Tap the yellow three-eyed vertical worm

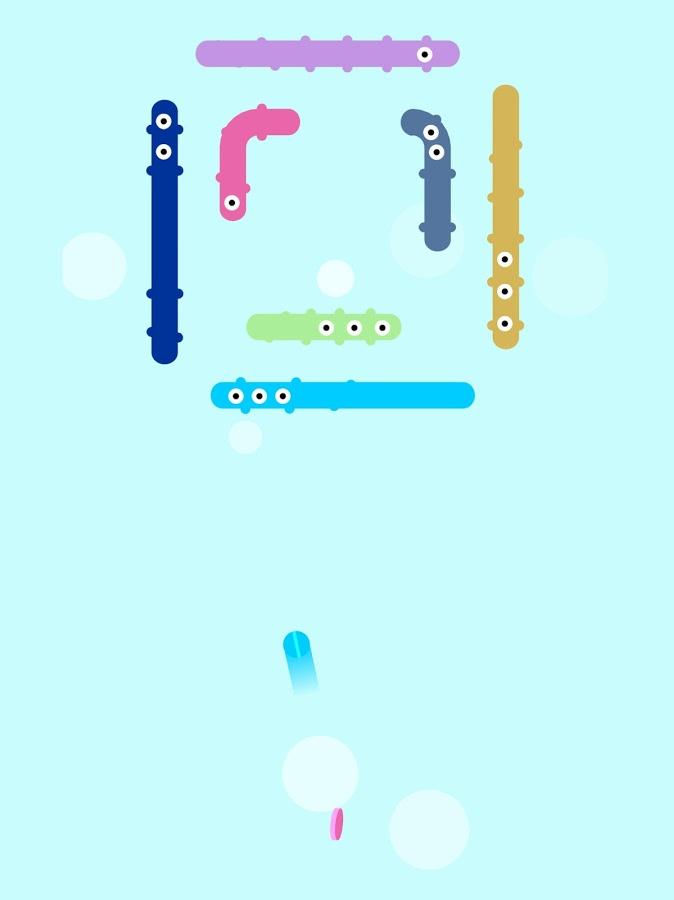click(x=505, y=217)
